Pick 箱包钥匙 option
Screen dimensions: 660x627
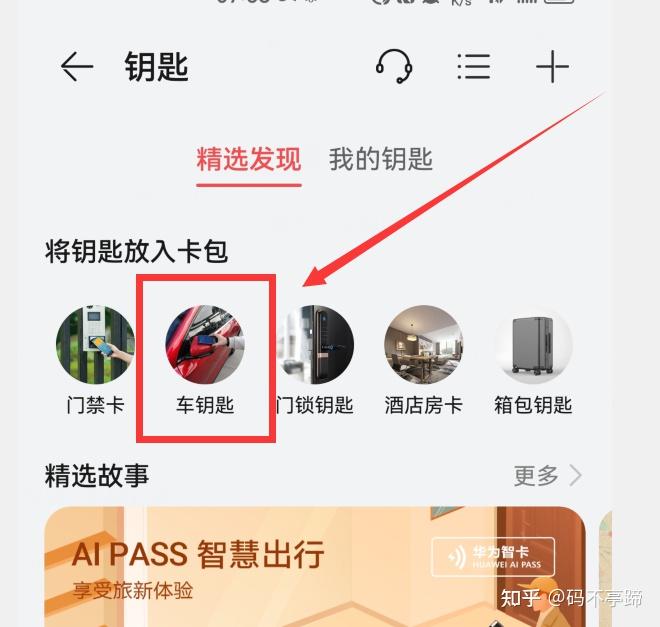[x=533, y=345]
